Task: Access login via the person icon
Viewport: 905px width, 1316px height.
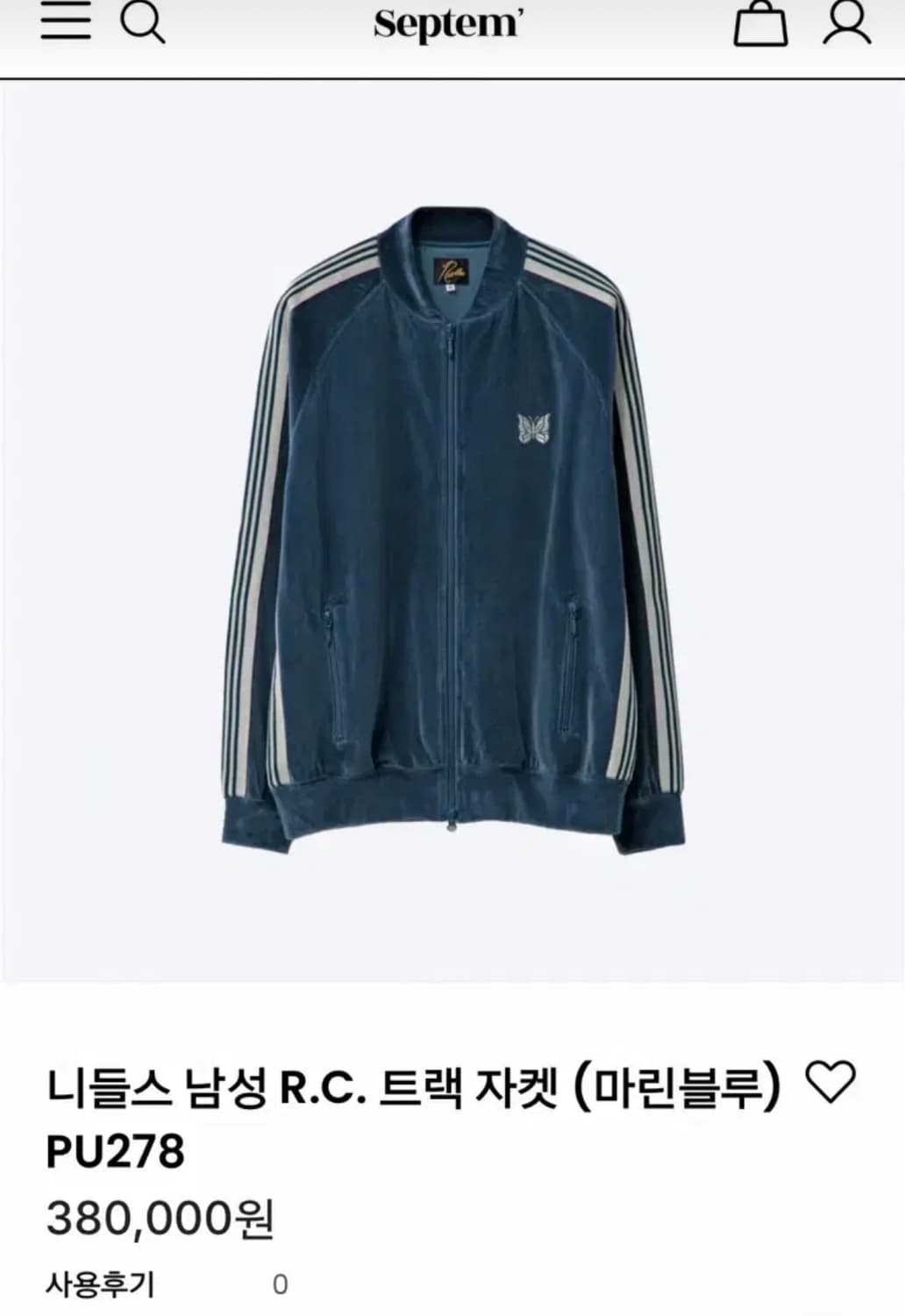Action: pos(844,25)
